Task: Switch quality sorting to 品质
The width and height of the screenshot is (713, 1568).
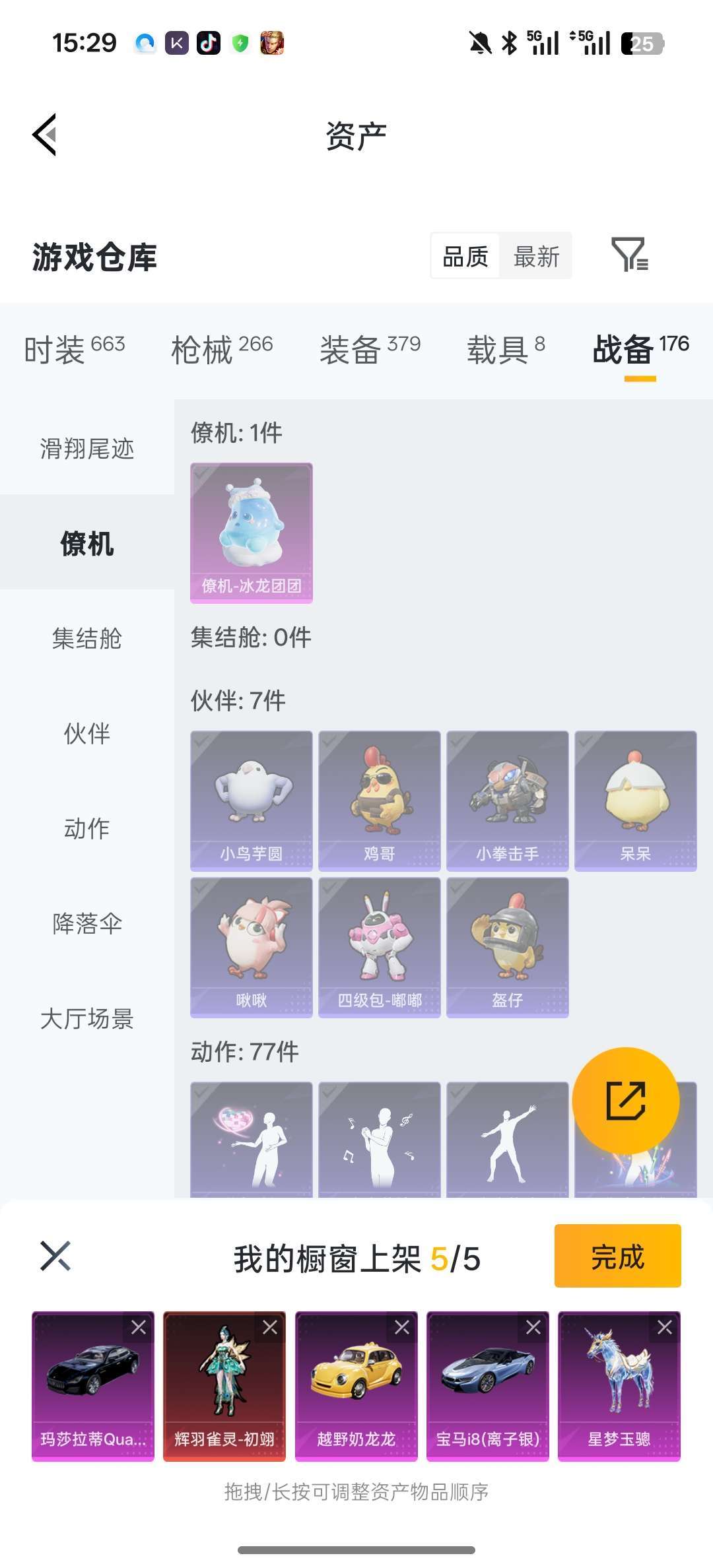Action: [466, 256]
